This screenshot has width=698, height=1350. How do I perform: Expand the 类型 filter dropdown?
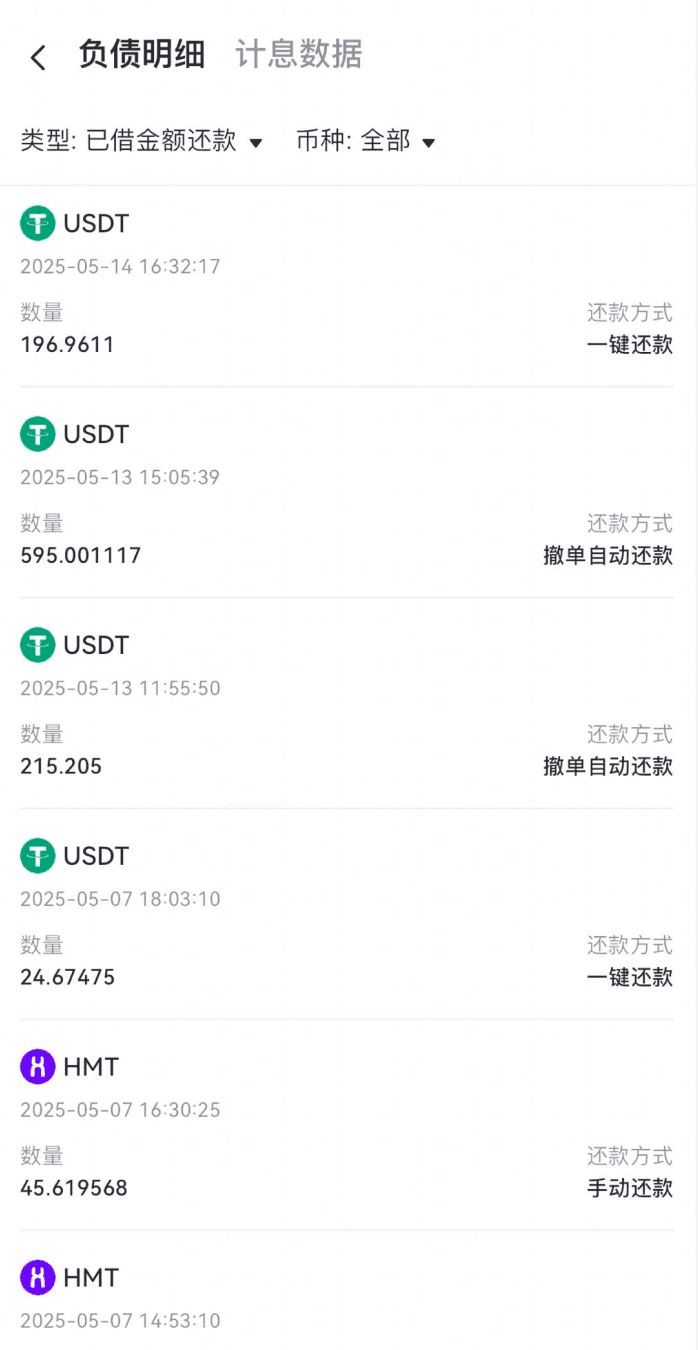pyautogui.click(x=141, y=141)
